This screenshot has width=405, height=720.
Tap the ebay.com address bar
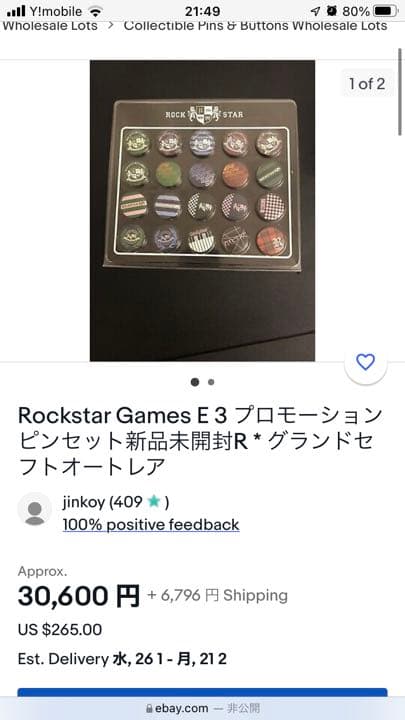[x=202, y=708]
